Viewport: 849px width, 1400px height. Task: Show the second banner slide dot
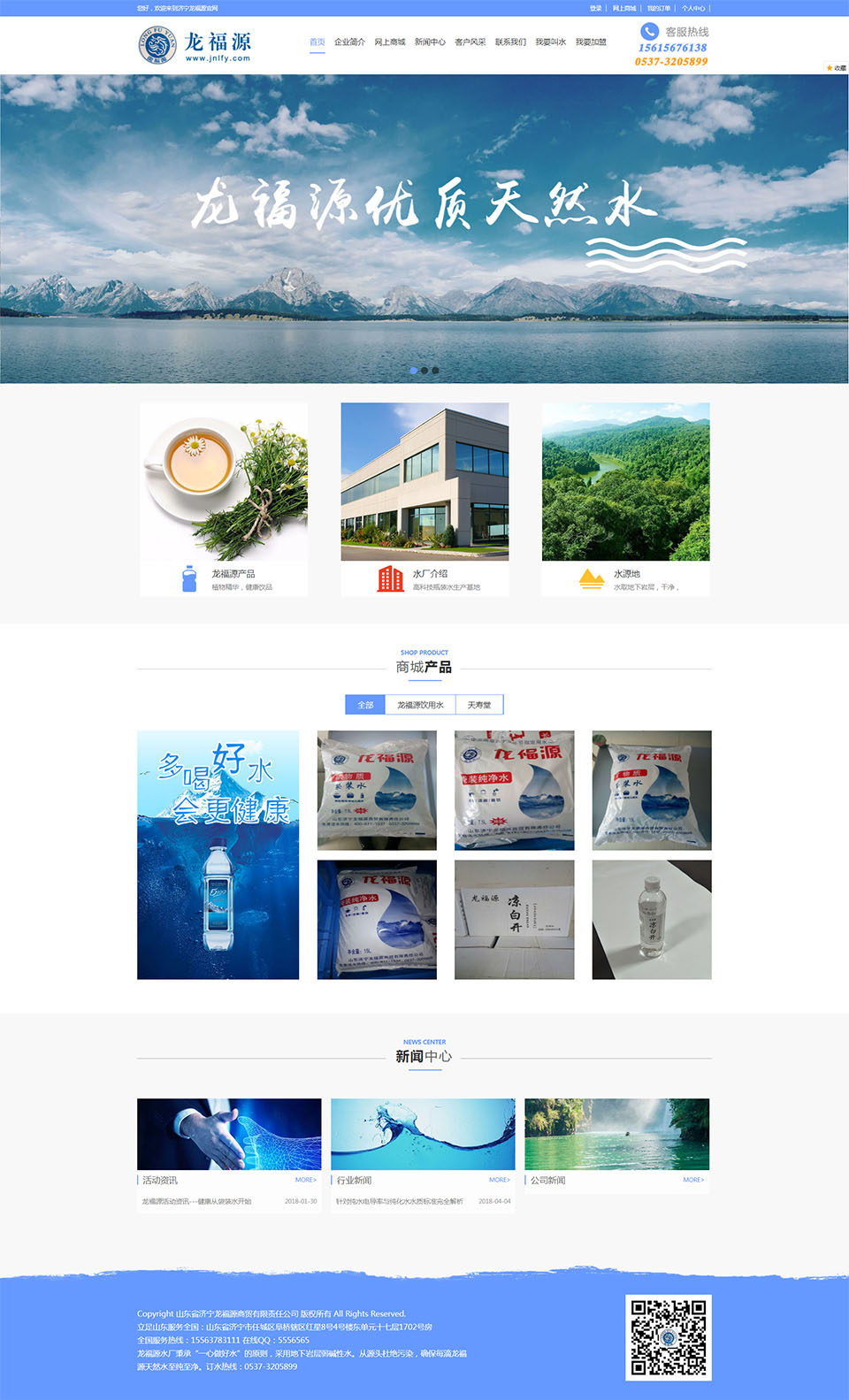[424, 371]
